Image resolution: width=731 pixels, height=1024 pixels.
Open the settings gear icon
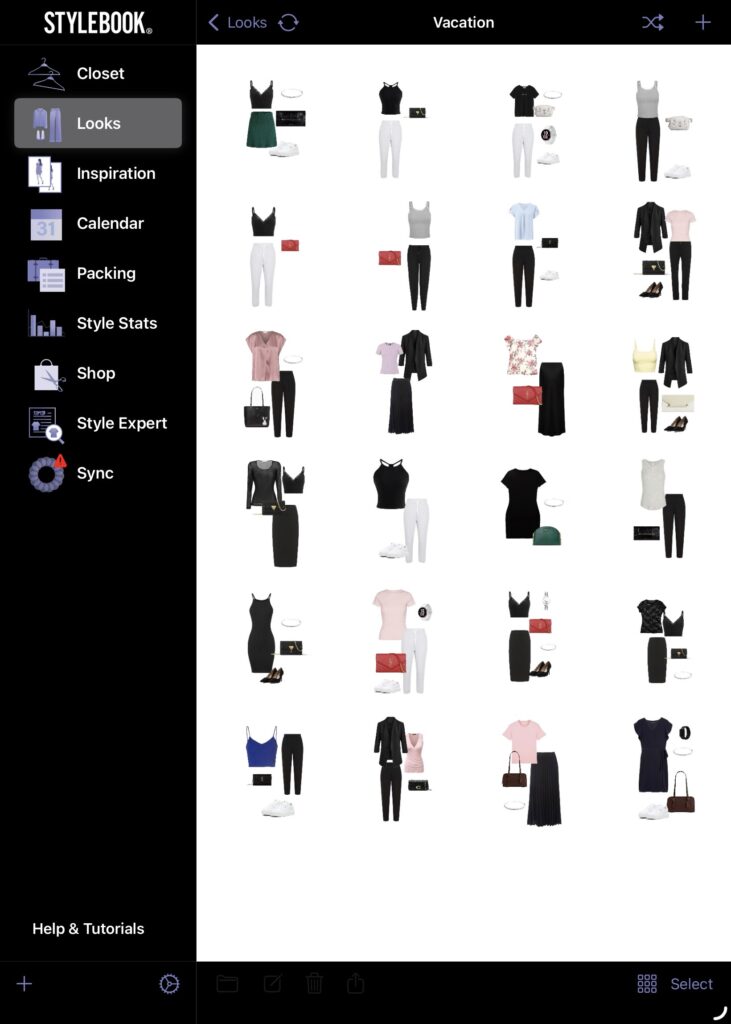(169, 985)
